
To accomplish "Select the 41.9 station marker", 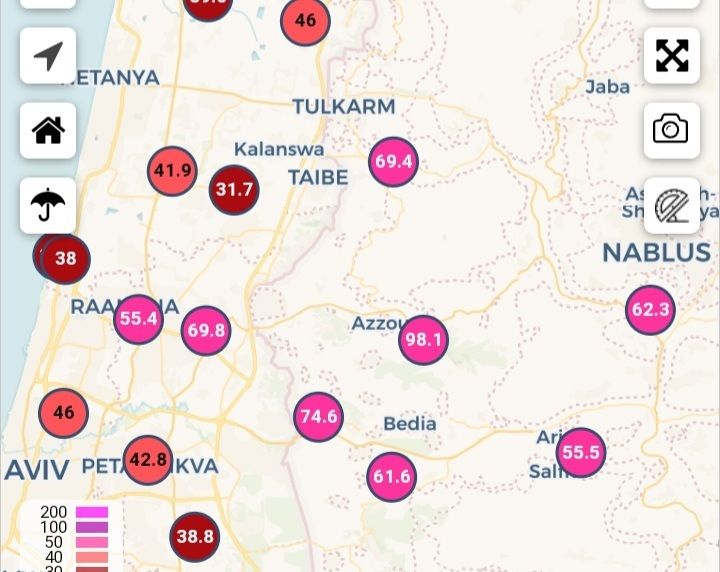I will click(x=172, y=171).
